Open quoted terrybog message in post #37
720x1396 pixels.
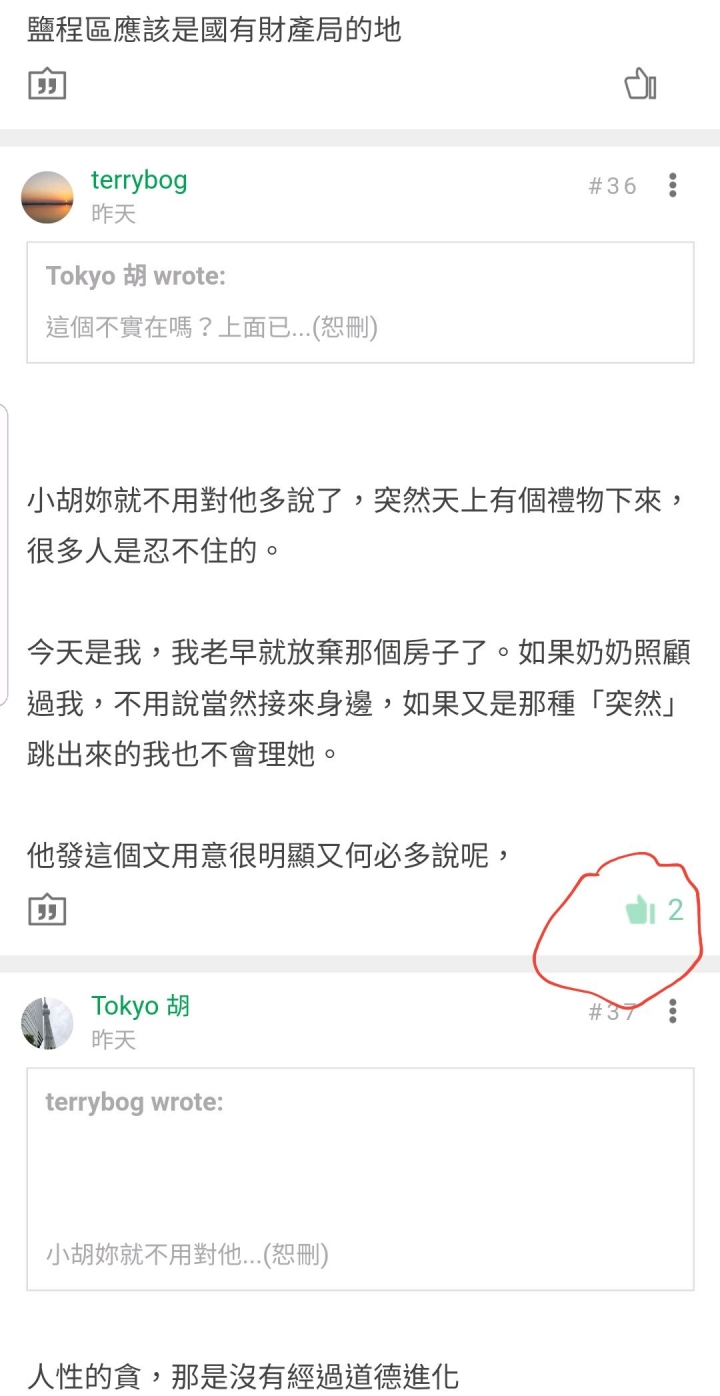point(360,1179)
